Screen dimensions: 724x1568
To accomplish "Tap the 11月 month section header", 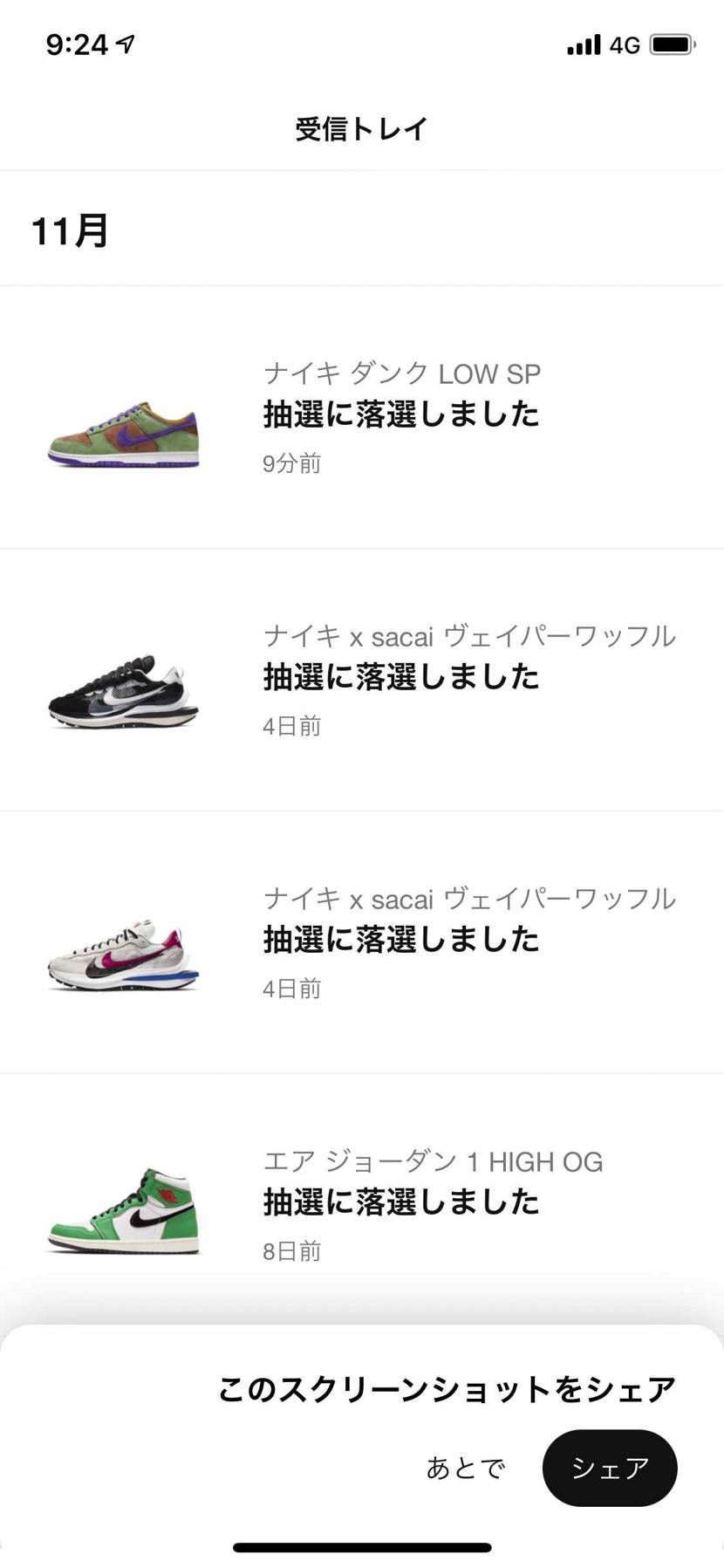I will (x=70, y=230).
